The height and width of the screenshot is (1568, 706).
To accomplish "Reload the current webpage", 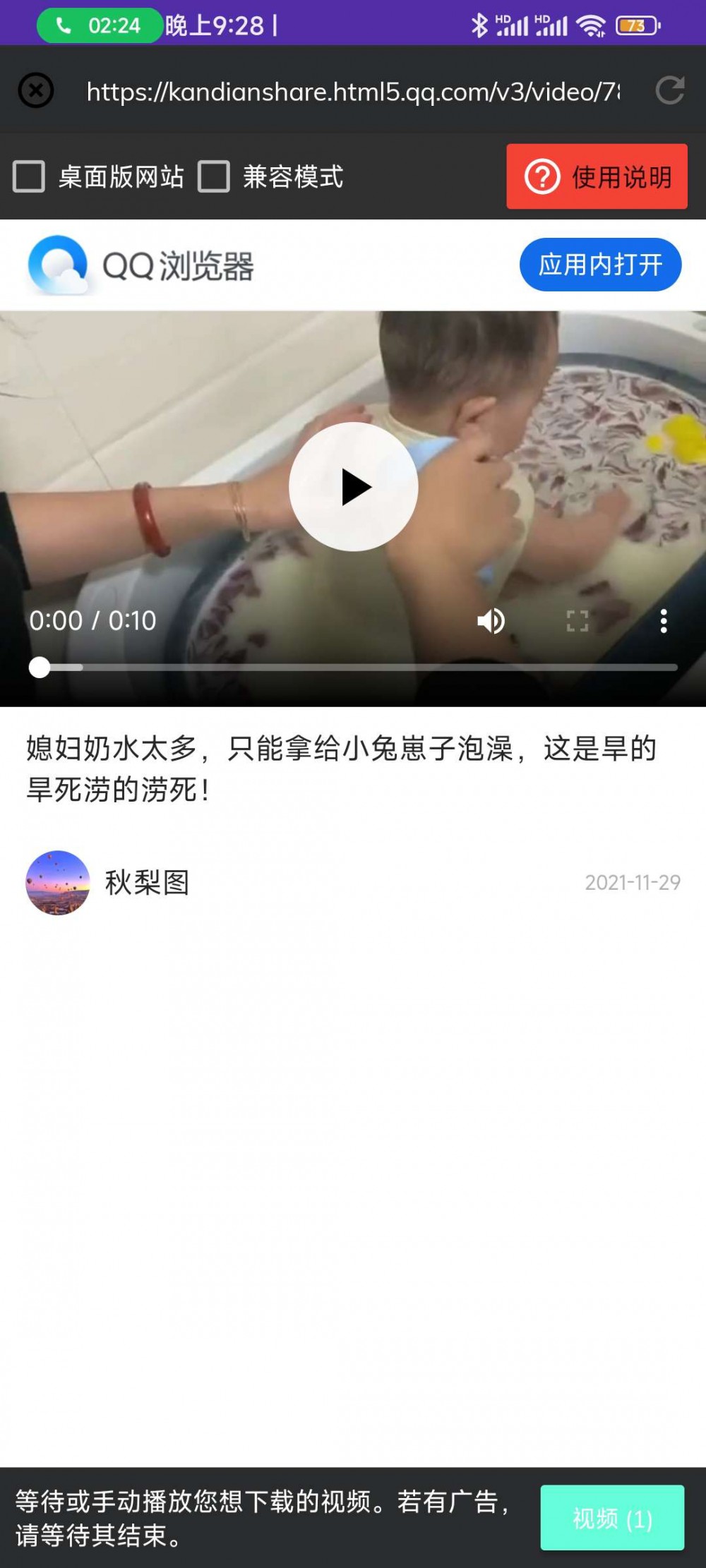I will [x=672, y=90].
